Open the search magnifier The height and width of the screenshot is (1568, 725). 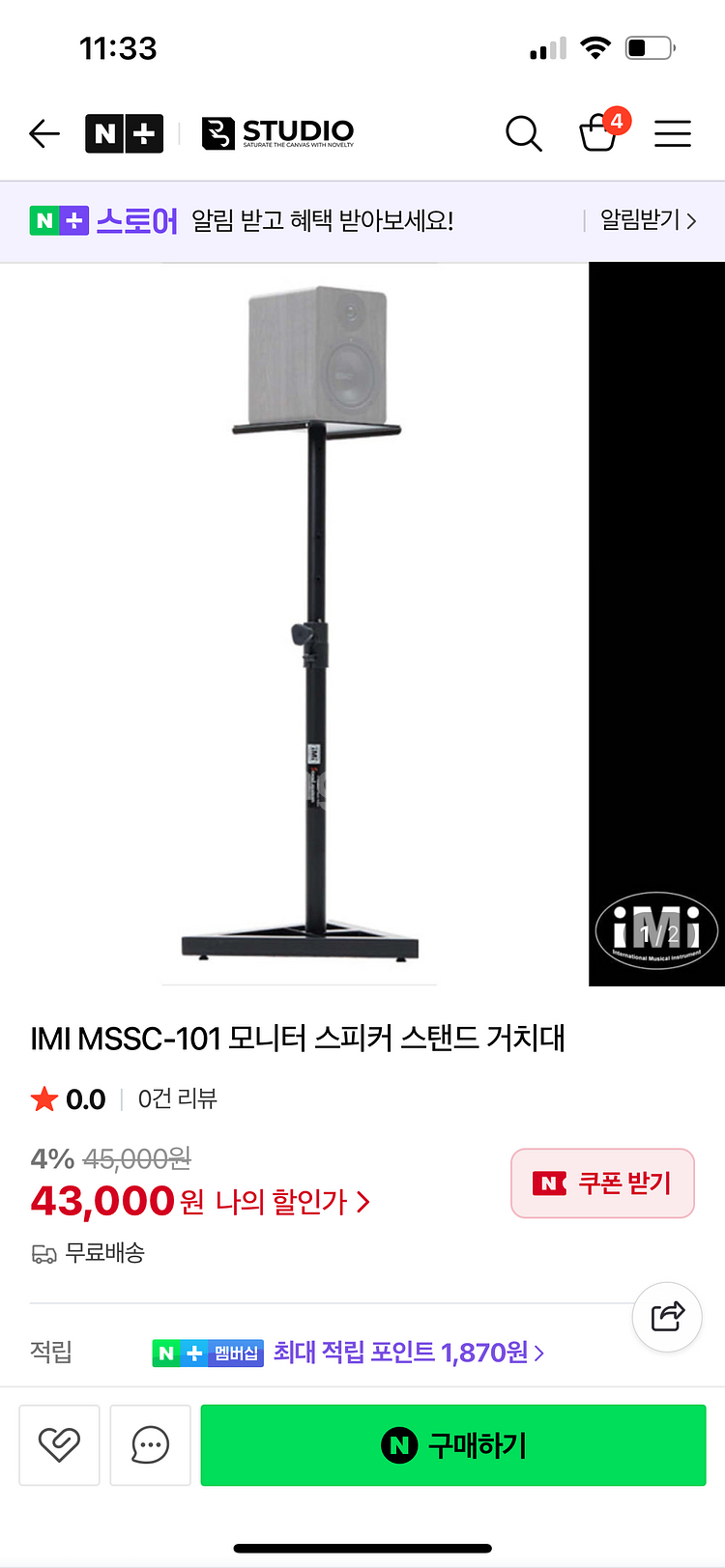524,133
